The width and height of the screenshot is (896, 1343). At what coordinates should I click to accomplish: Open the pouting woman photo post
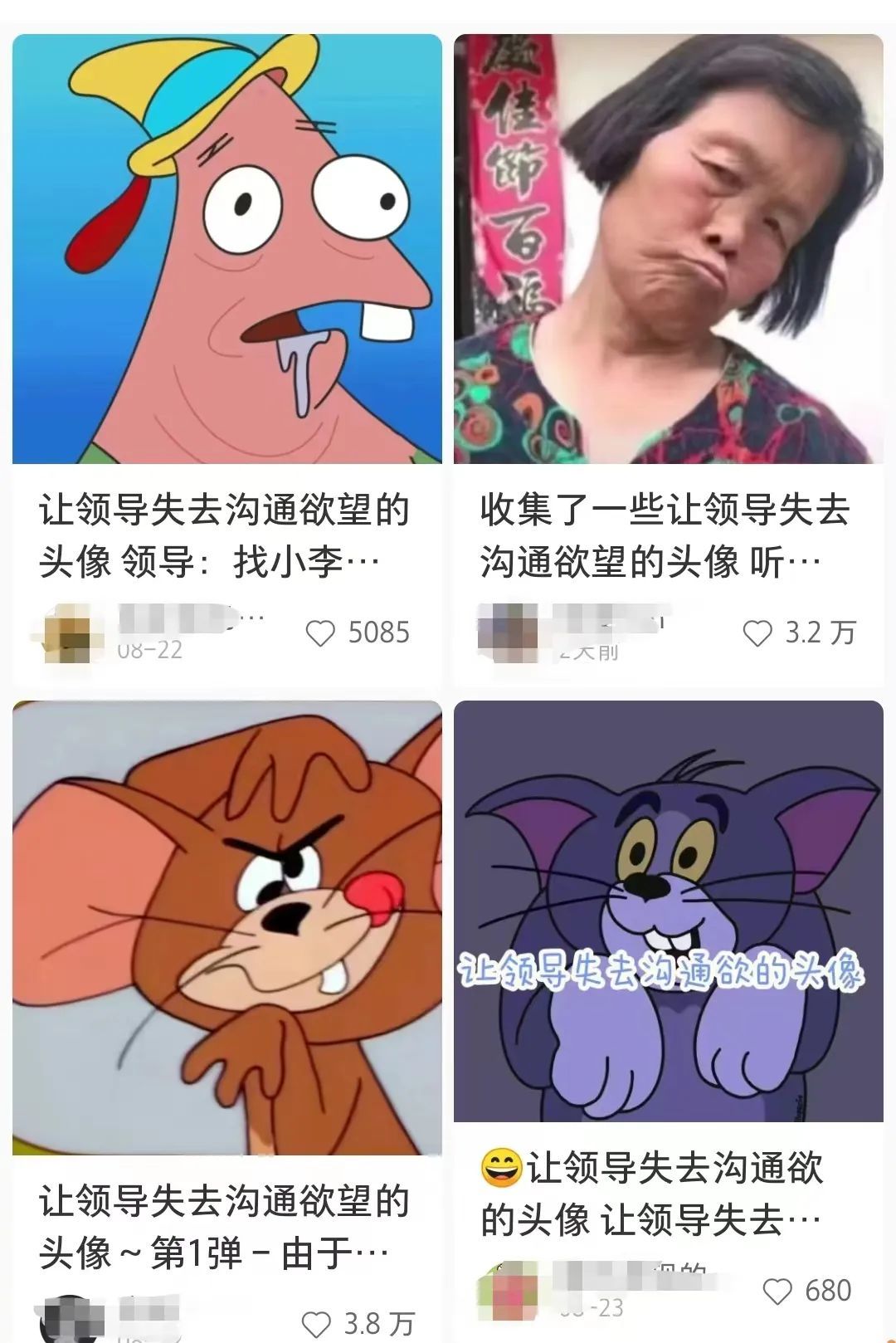click(668, 249)
